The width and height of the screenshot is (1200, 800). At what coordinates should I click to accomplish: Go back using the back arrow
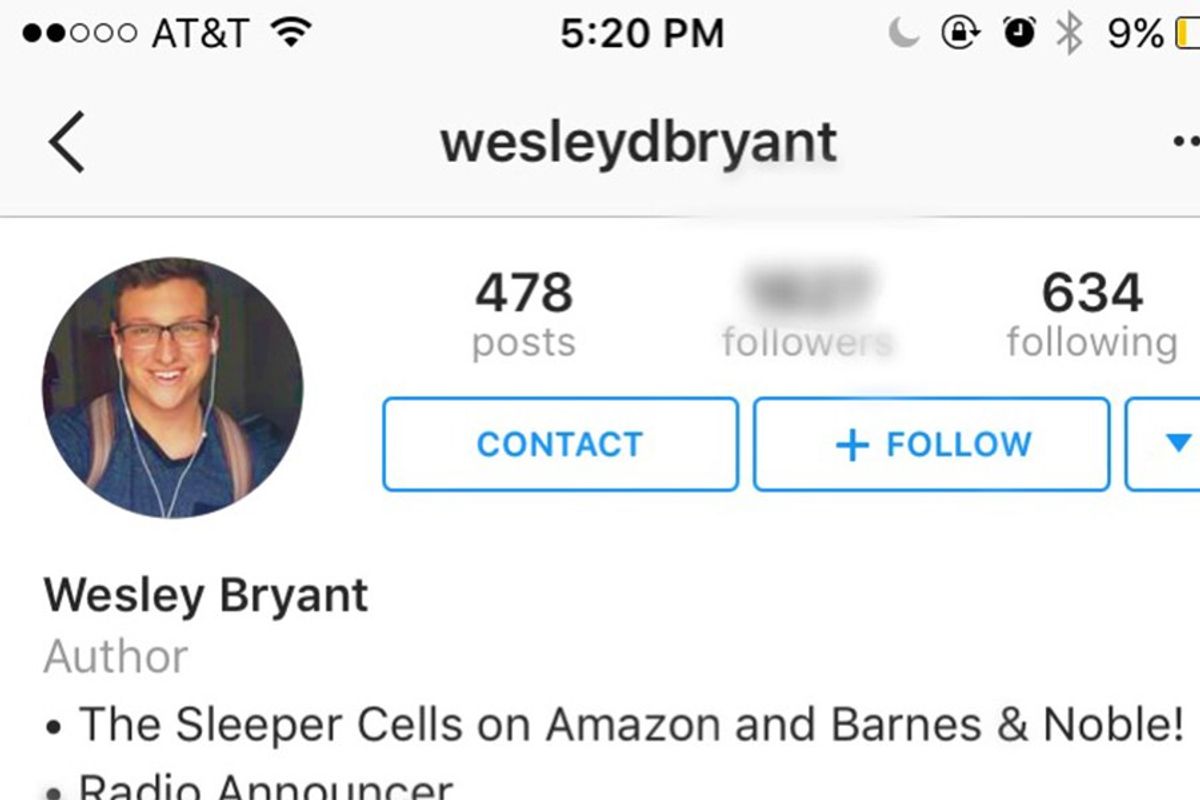coord(66,143)
